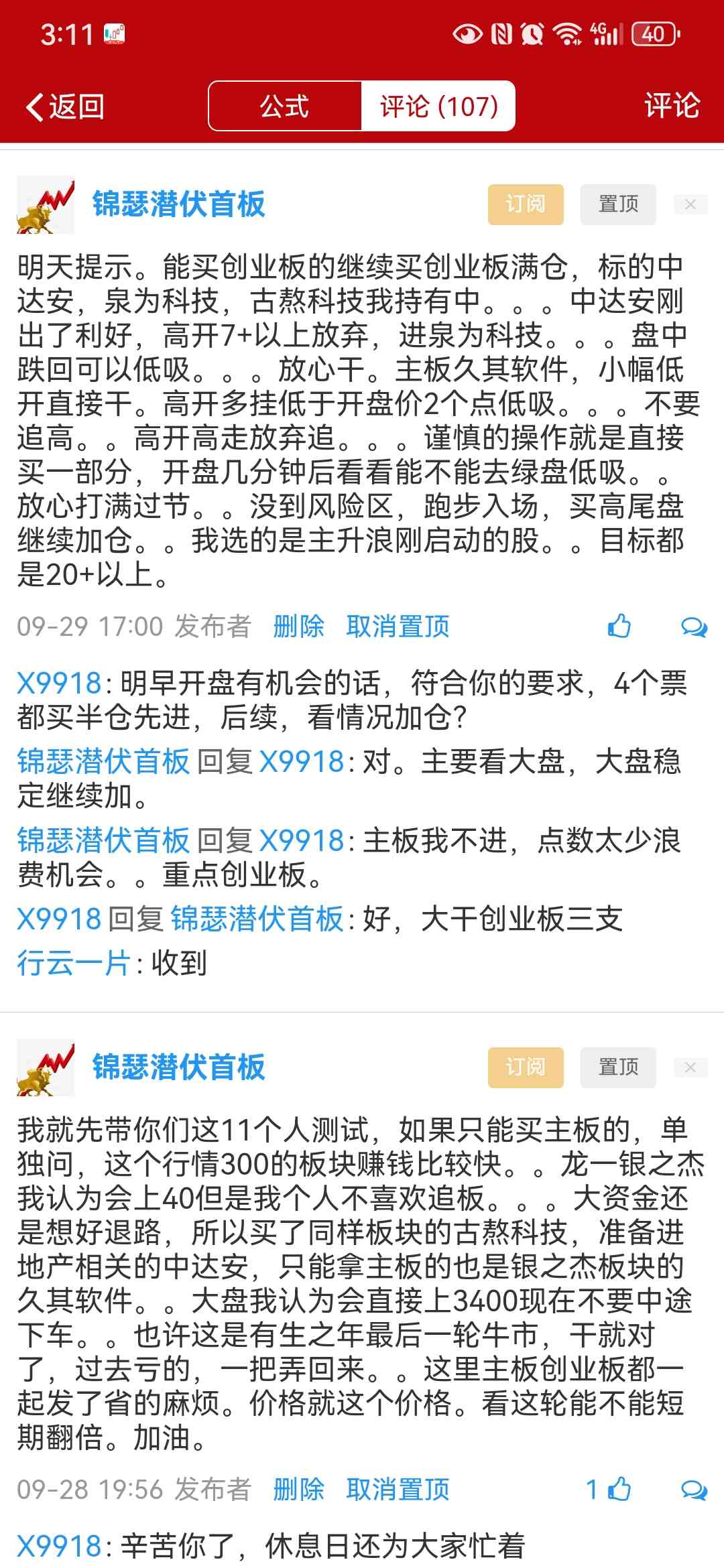Tap 置顶 on the 09-28 19:56 post

(x=617, y=1067)
